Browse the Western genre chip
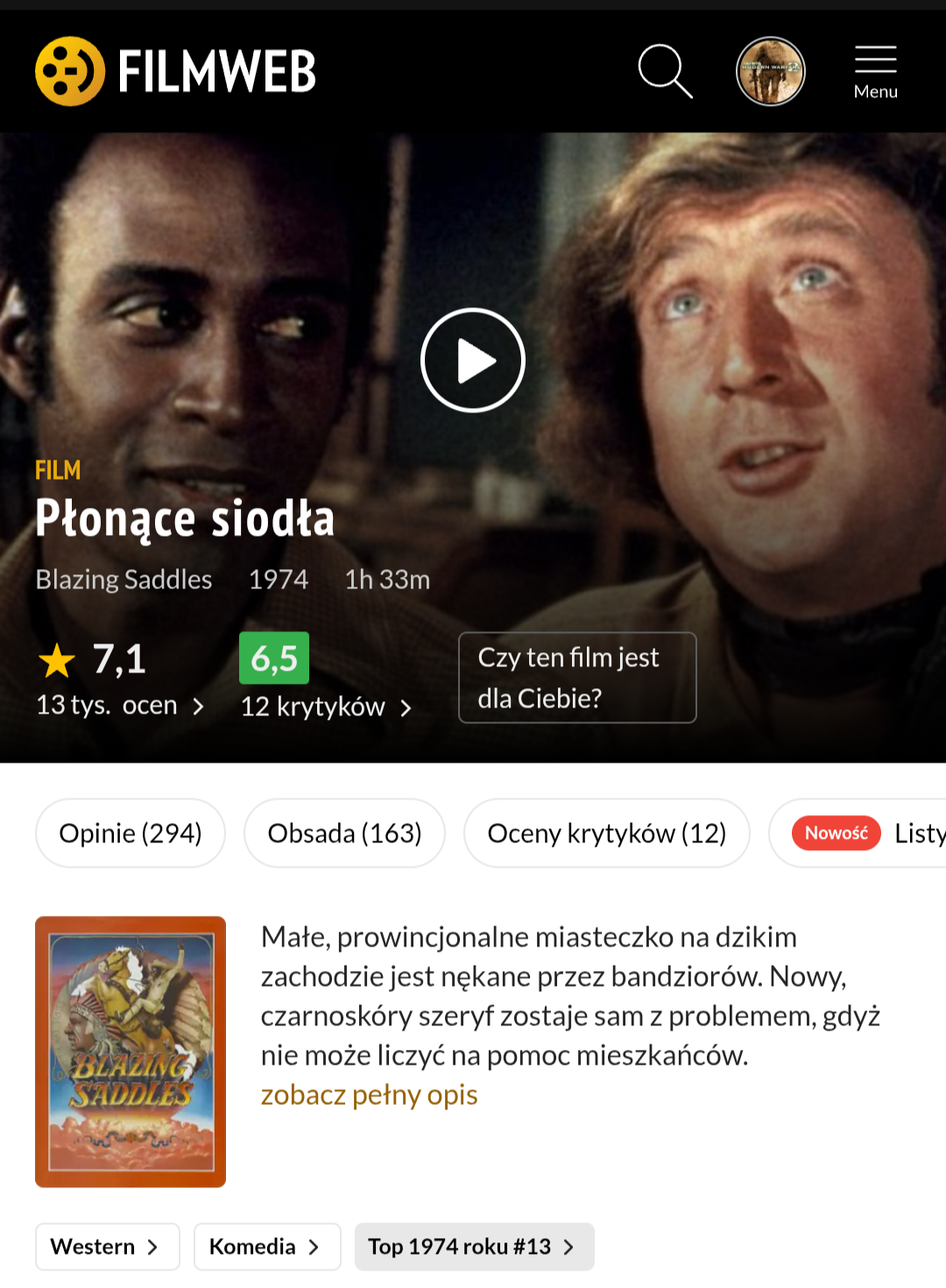Viewport: 946px width, 1288px height. coord(107,1246)
